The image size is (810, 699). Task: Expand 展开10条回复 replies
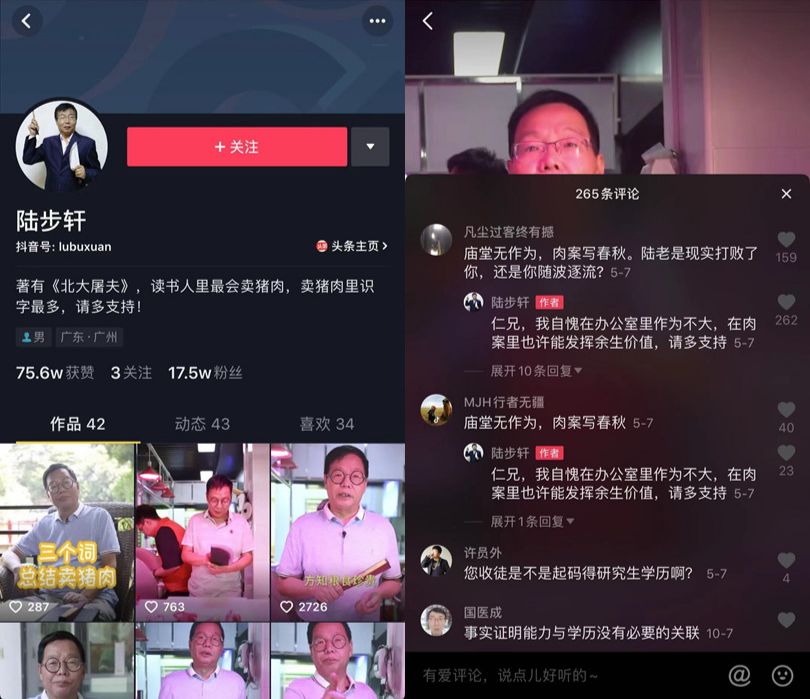click(x=536, y=371)
